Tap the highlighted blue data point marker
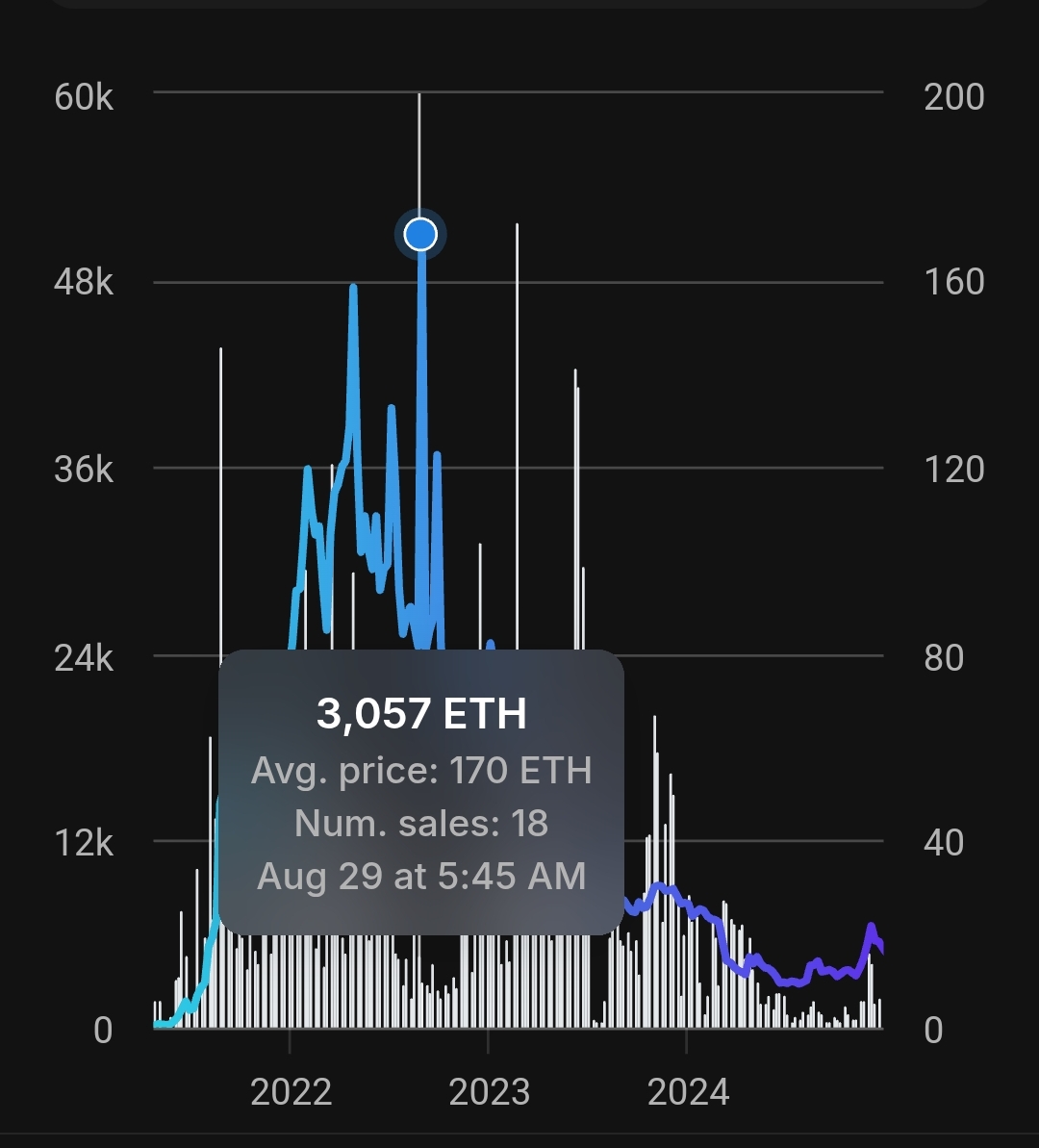Screen dimensions: 1039x1148 click(x=420, y=234)
